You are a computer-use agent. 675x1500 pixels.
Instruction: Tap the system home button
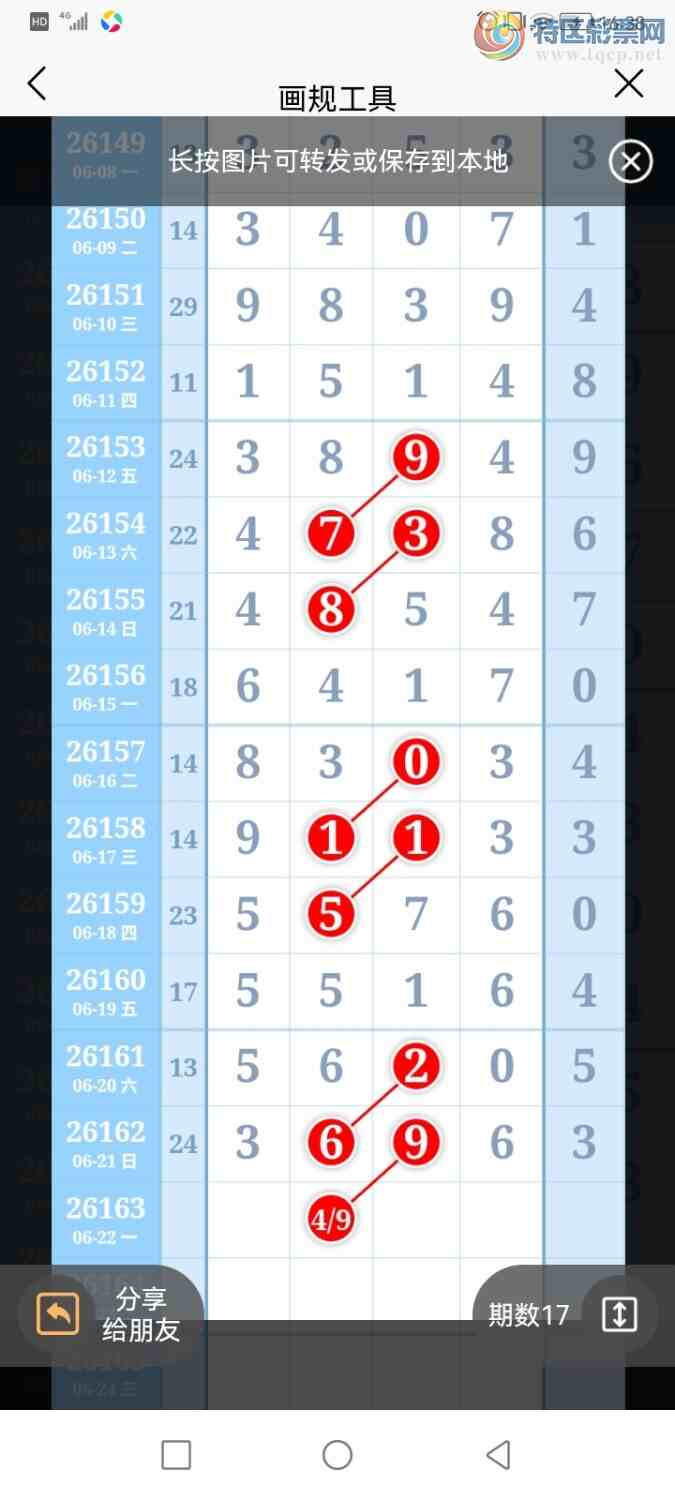click(337, 1455)
